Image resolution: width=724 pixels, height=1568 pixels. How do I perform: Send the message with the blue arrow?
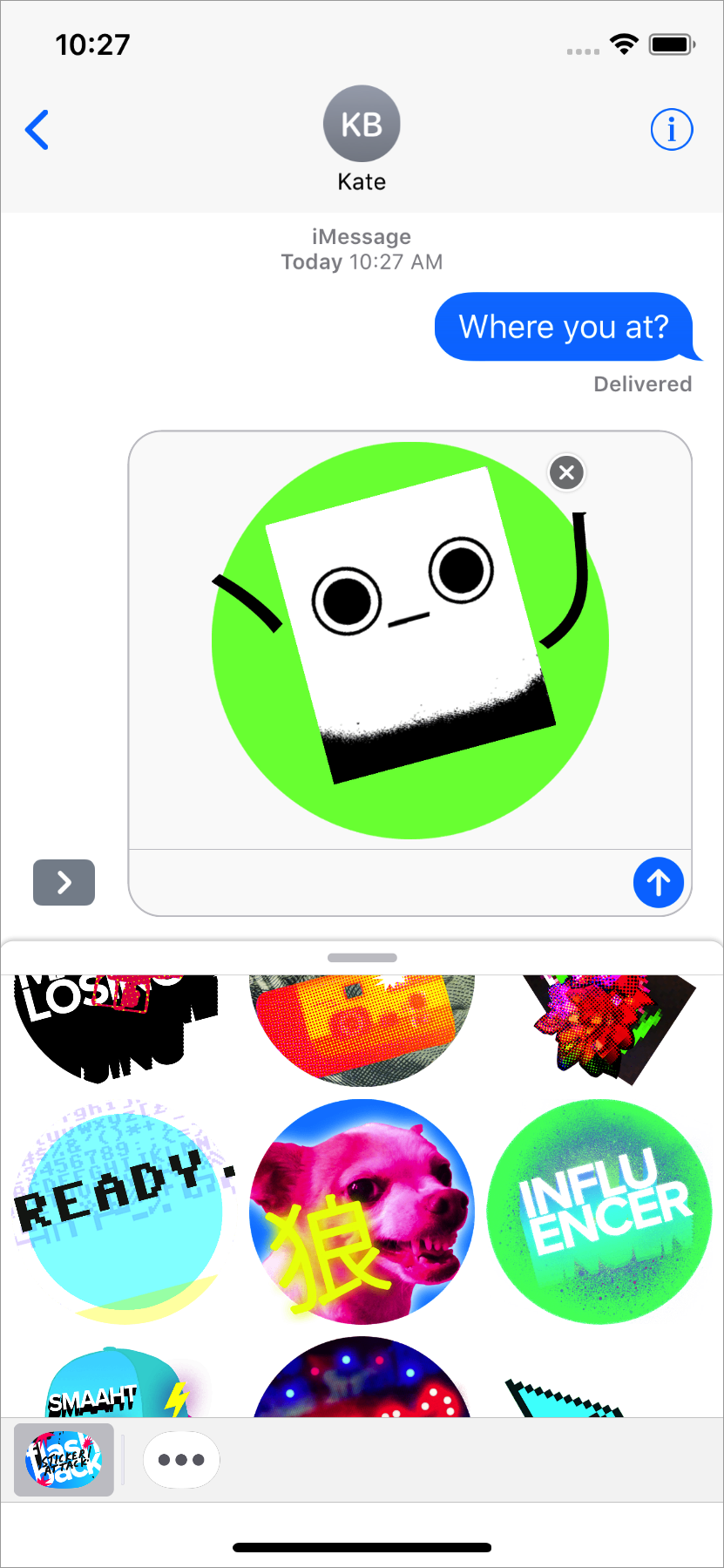(x=659, y=883)
